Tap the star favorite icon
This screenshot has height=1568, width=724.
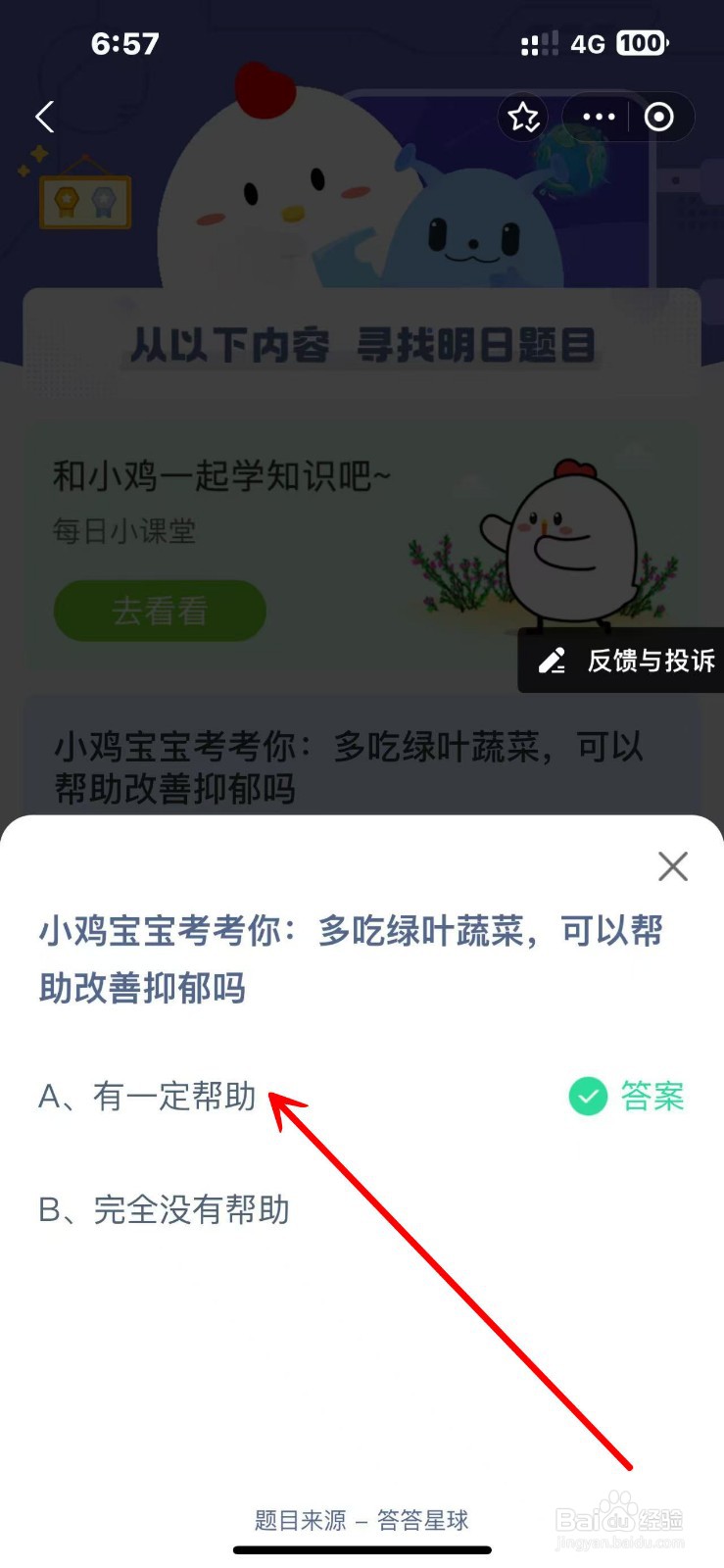523,117
